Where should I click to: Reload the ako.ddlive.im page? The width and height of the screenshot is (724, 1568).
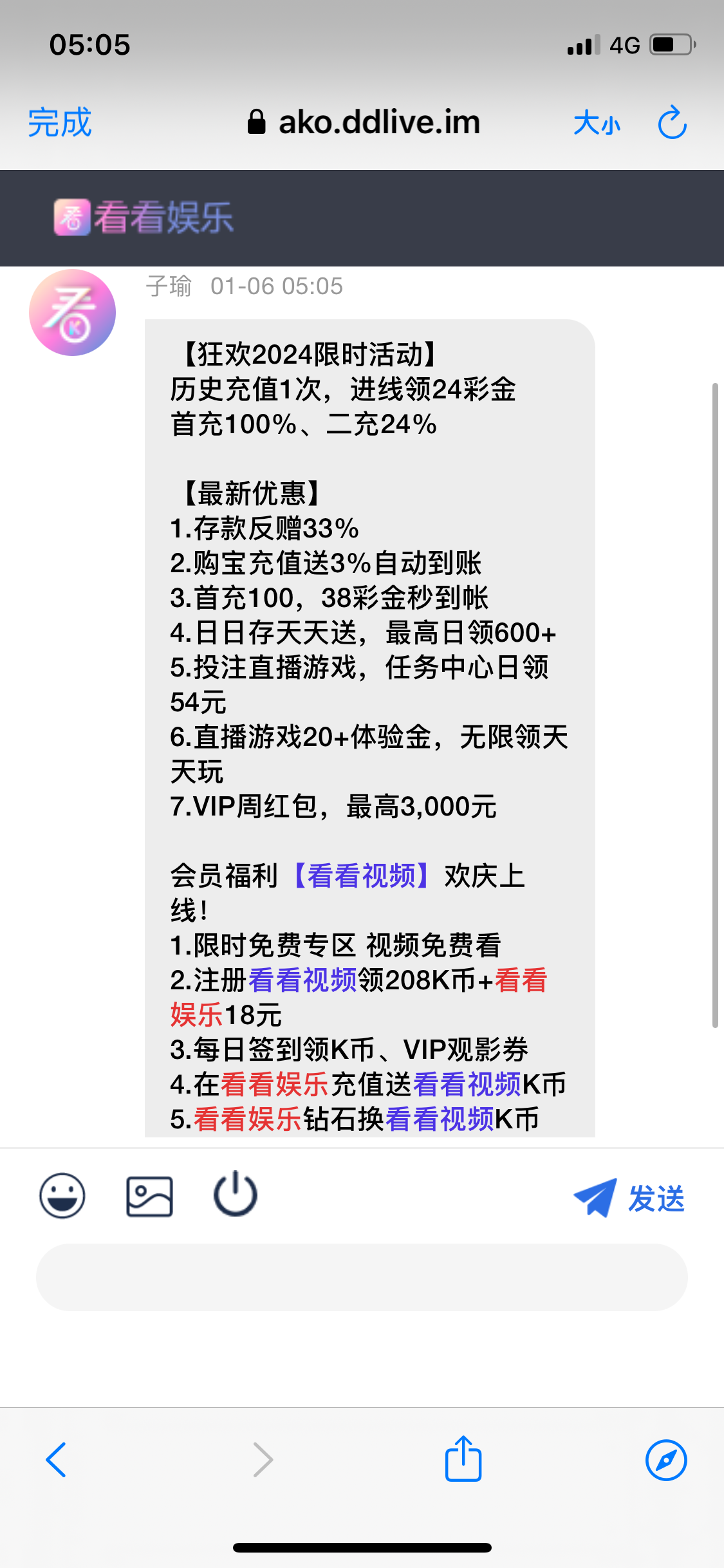(672, 122)
